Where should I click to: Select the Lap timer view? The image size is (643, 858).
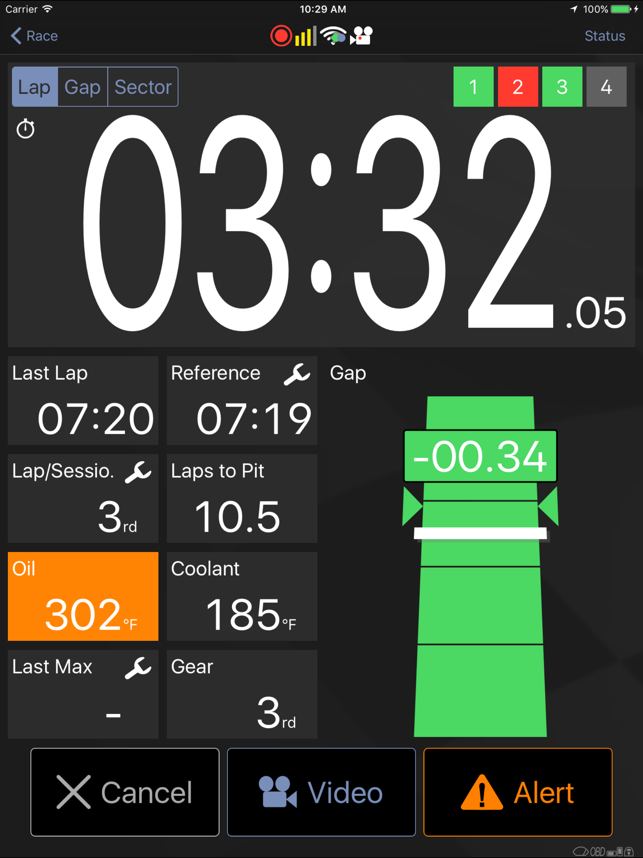click(x=34, y=87)
